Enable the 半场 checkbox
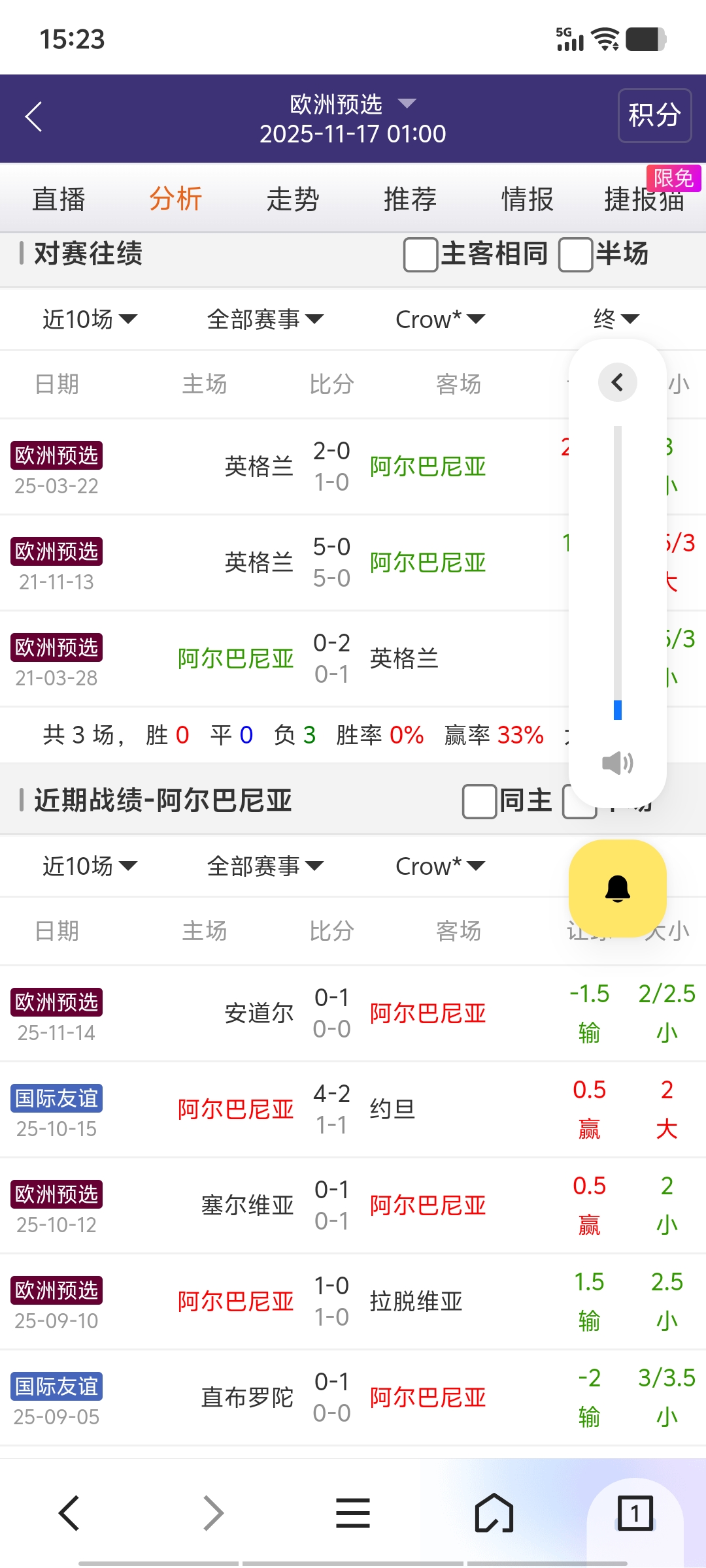Screen dimensions: 706x1568 [x=576, y=255]
